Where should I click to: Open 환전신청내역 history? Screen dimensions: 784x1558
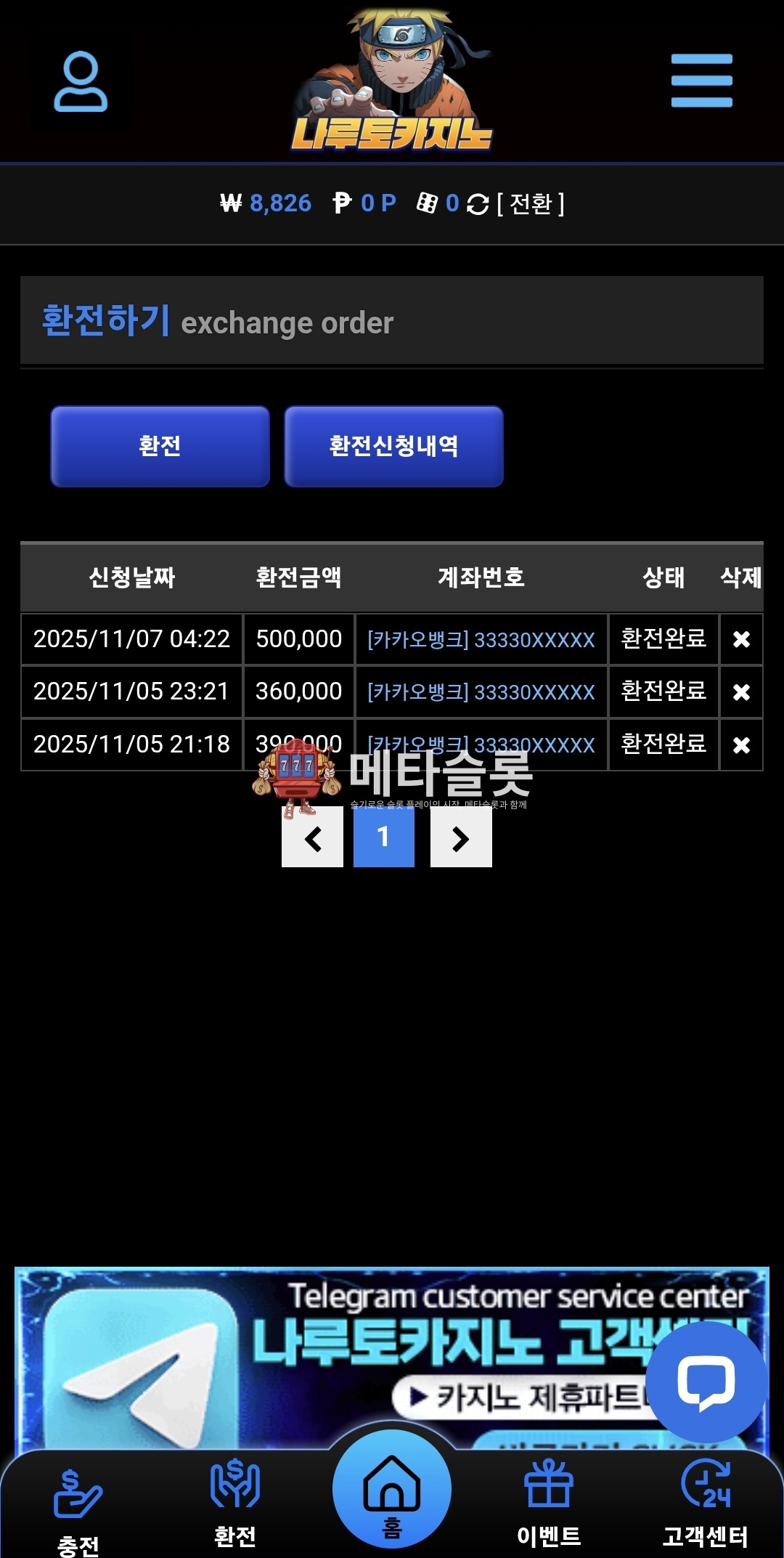tap(393, 446)
